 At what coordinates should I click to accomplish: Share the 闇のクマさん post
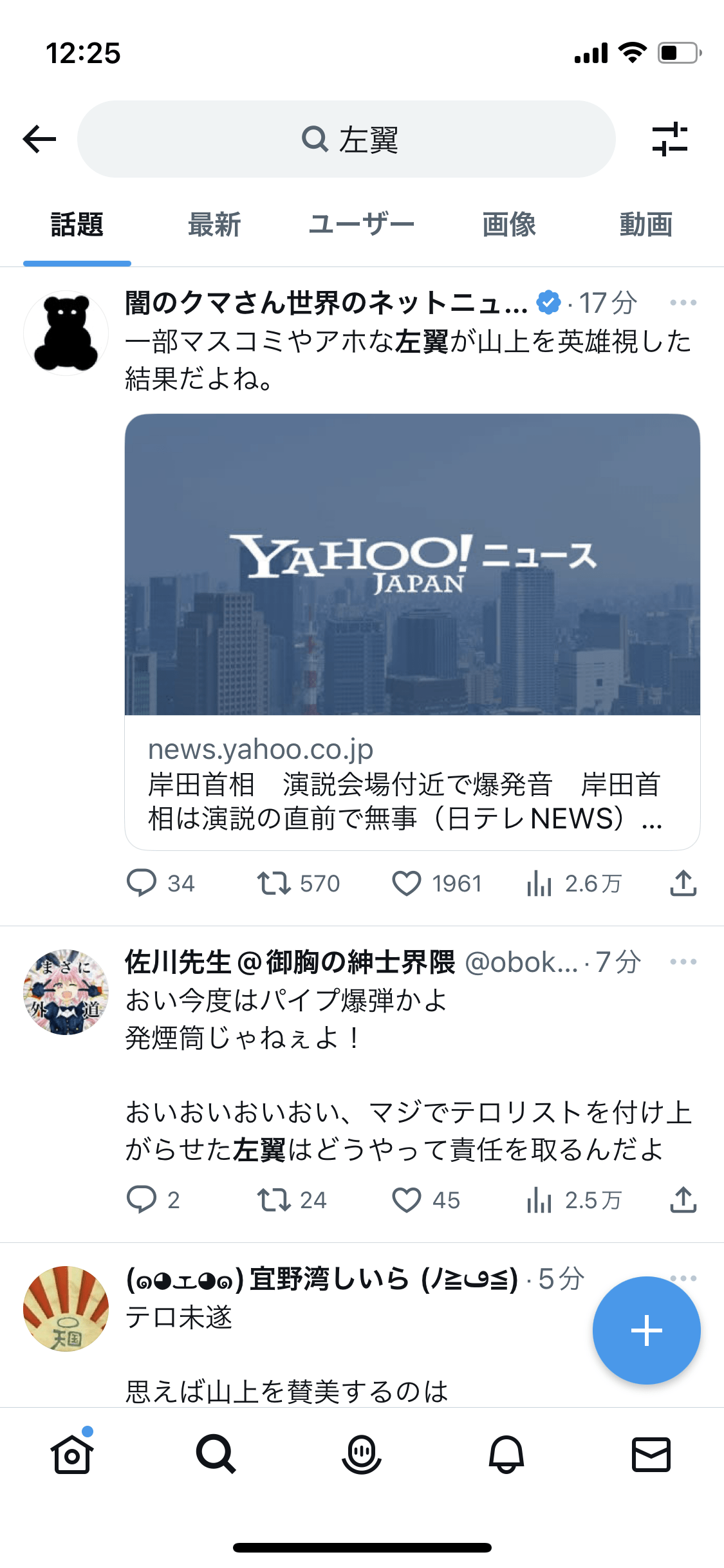coord(683,883)
